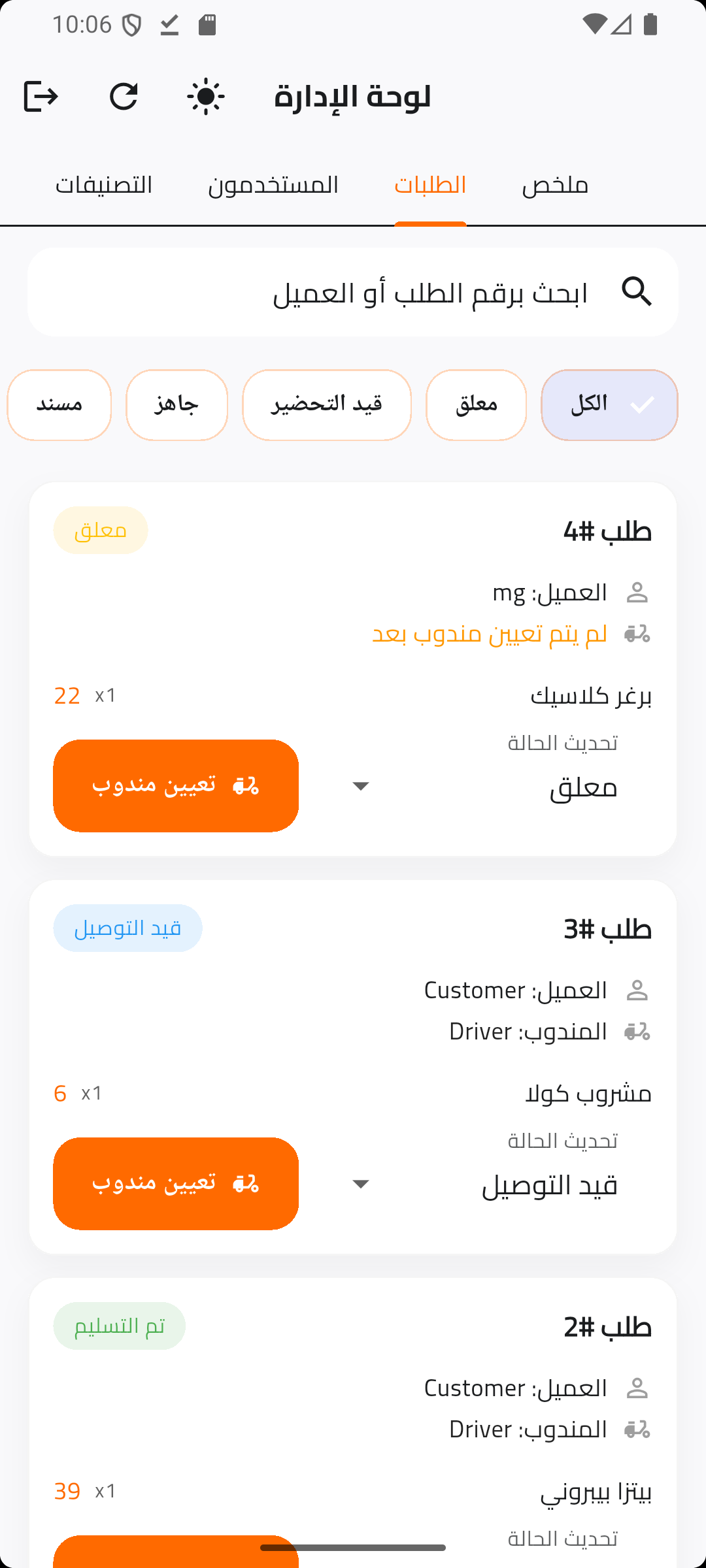Tap تعيين مندوب on order #3
The width and height of the screenshot is (706, 1568).
pos(176,1183)
